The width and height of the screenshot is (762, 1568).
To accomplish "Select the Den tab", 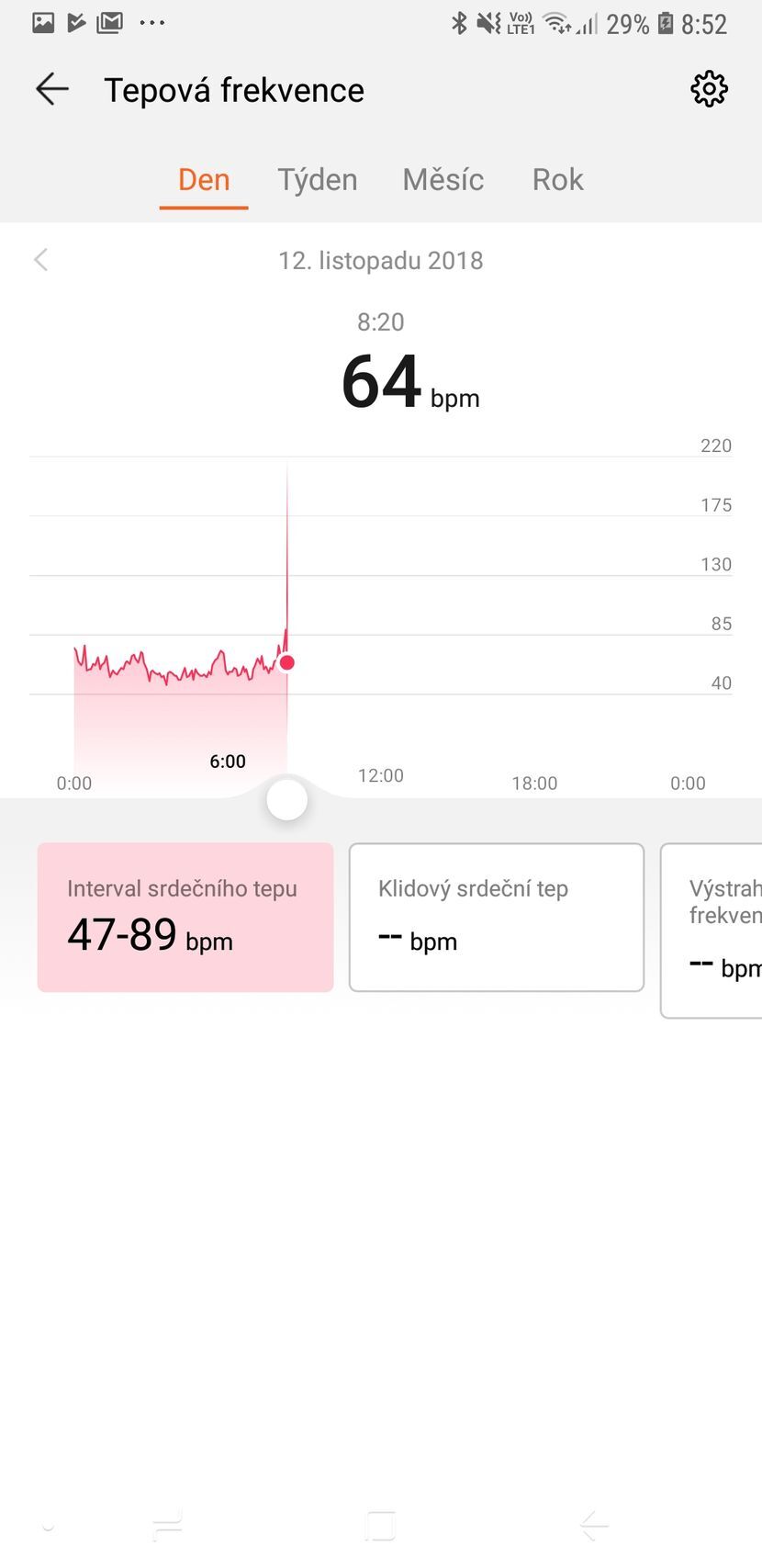I will click(x=203, y=179).
